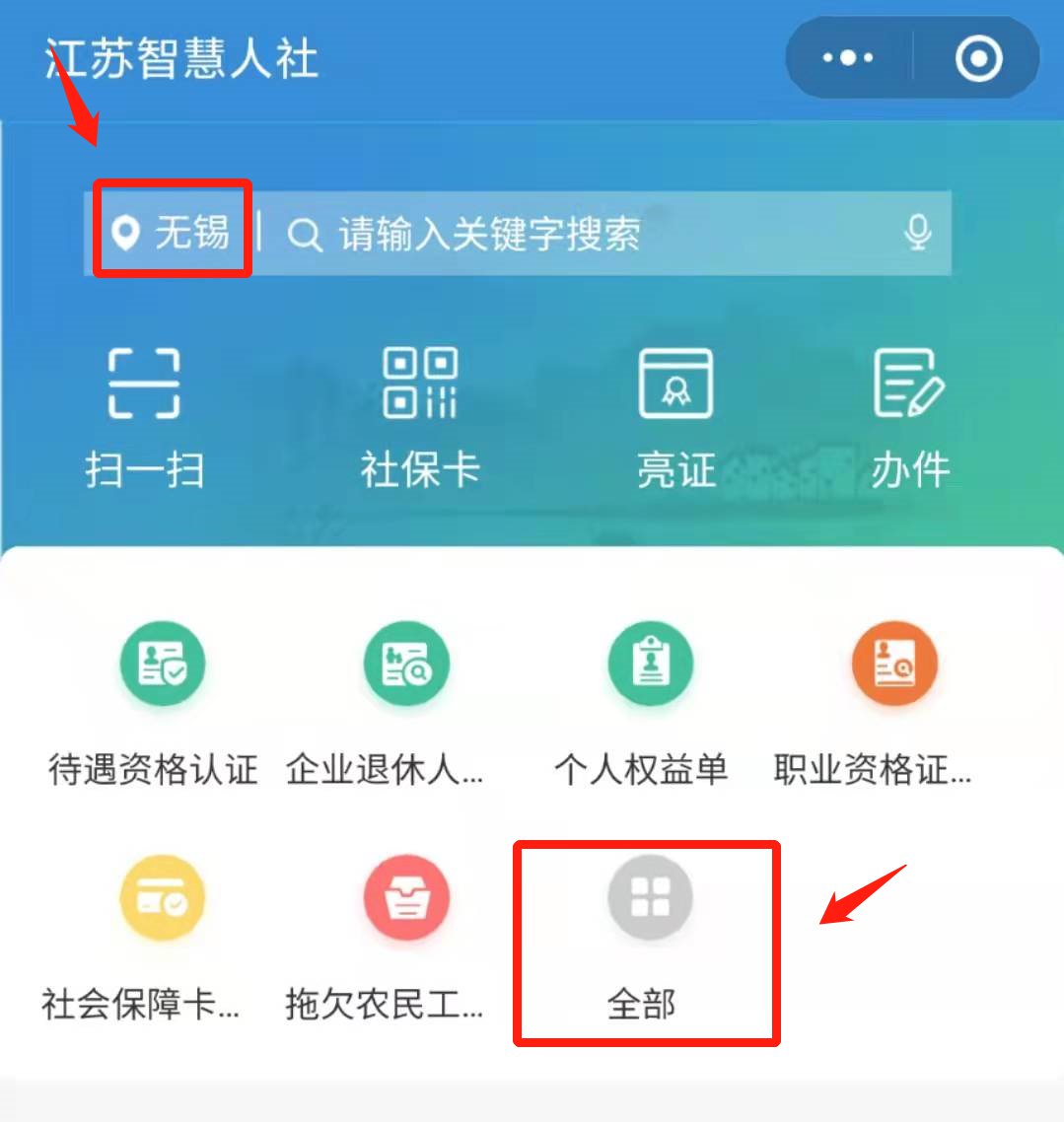The width and height of the screenshot is (1064, 1122).
Task: Open the mini program's three-dot menu
Action: [x=848, y=58]
